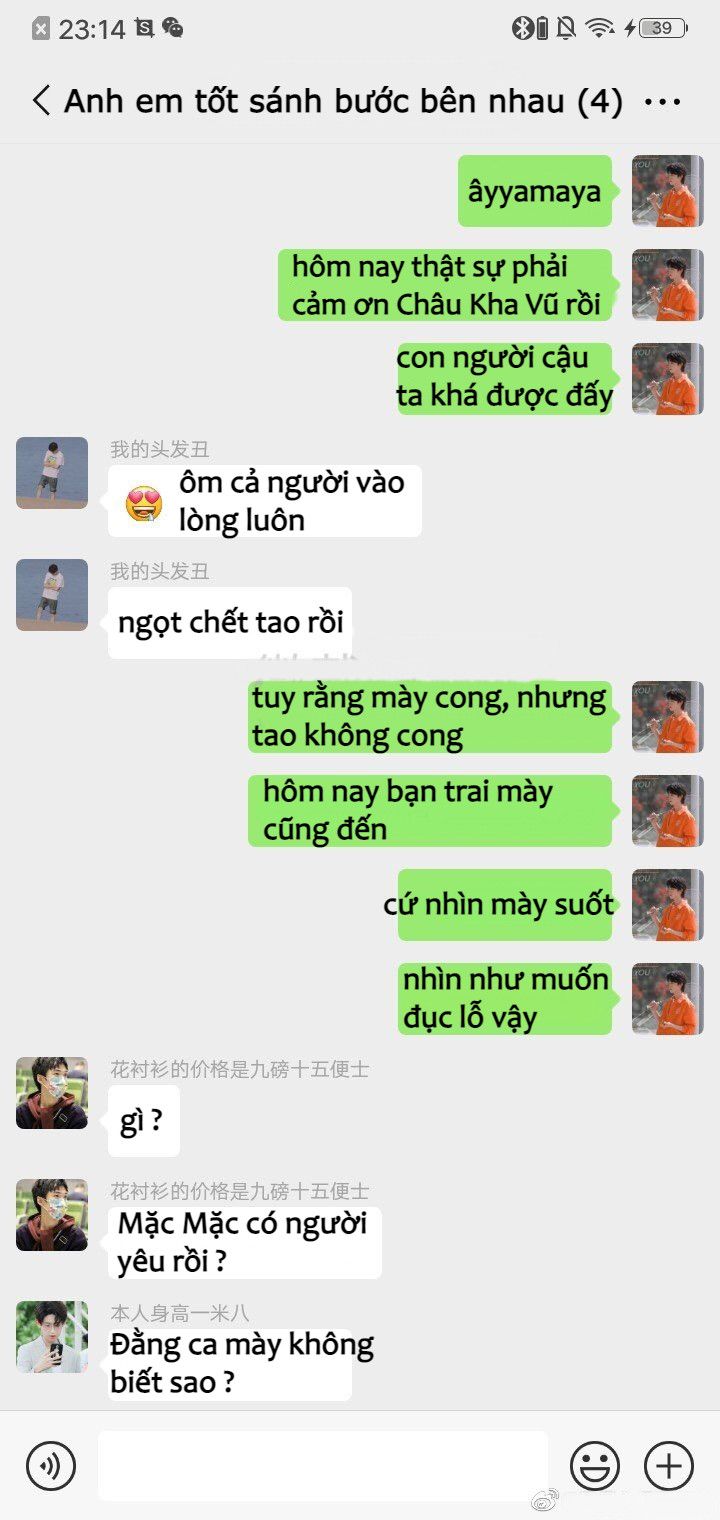Go back from the group chat

coord(40,101)
